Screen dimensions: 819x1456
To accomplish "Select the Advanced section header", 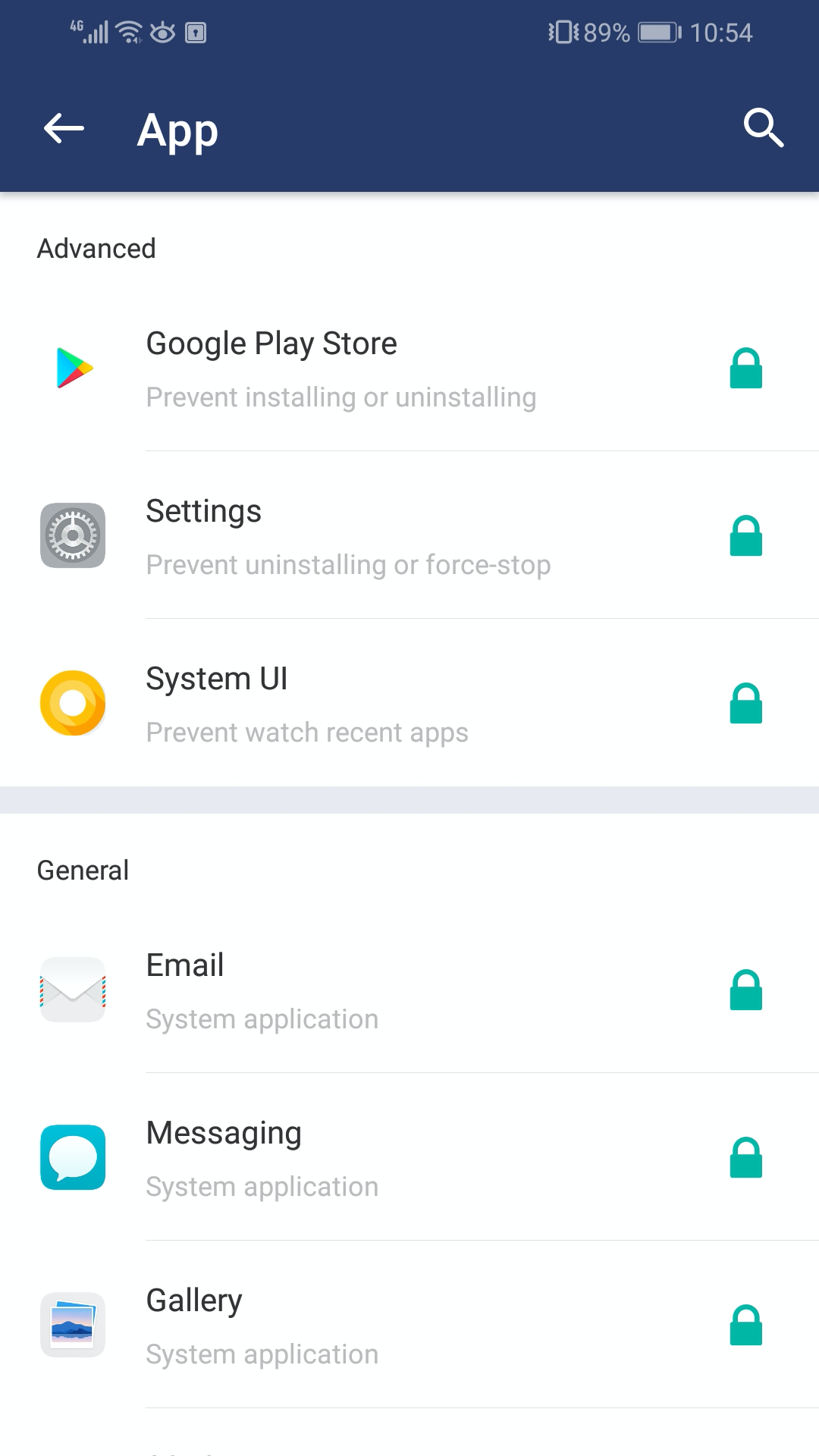I will point(96,248).
